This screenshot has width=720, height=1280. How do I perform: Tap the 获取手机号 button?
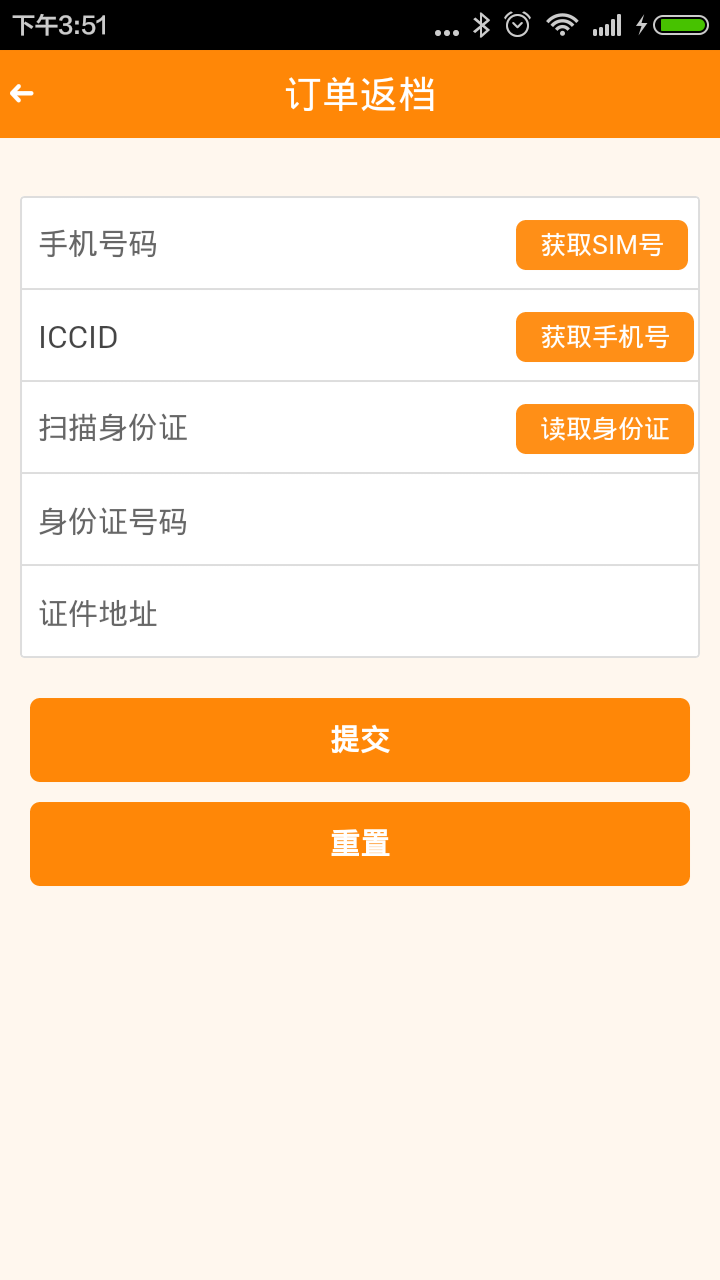click(x=605, y=337)
